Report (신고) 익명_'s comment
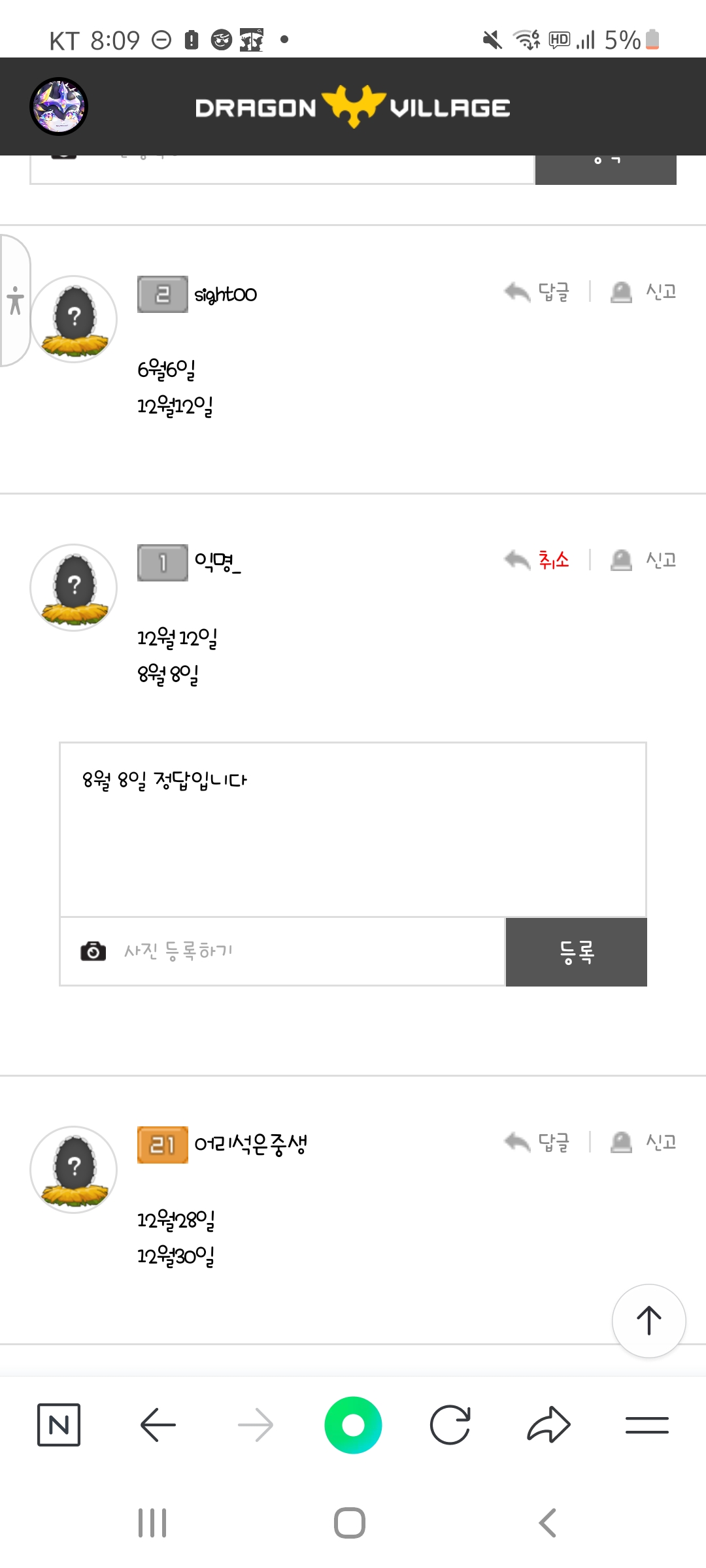The image size is (706, 1568). click(644, 560)
